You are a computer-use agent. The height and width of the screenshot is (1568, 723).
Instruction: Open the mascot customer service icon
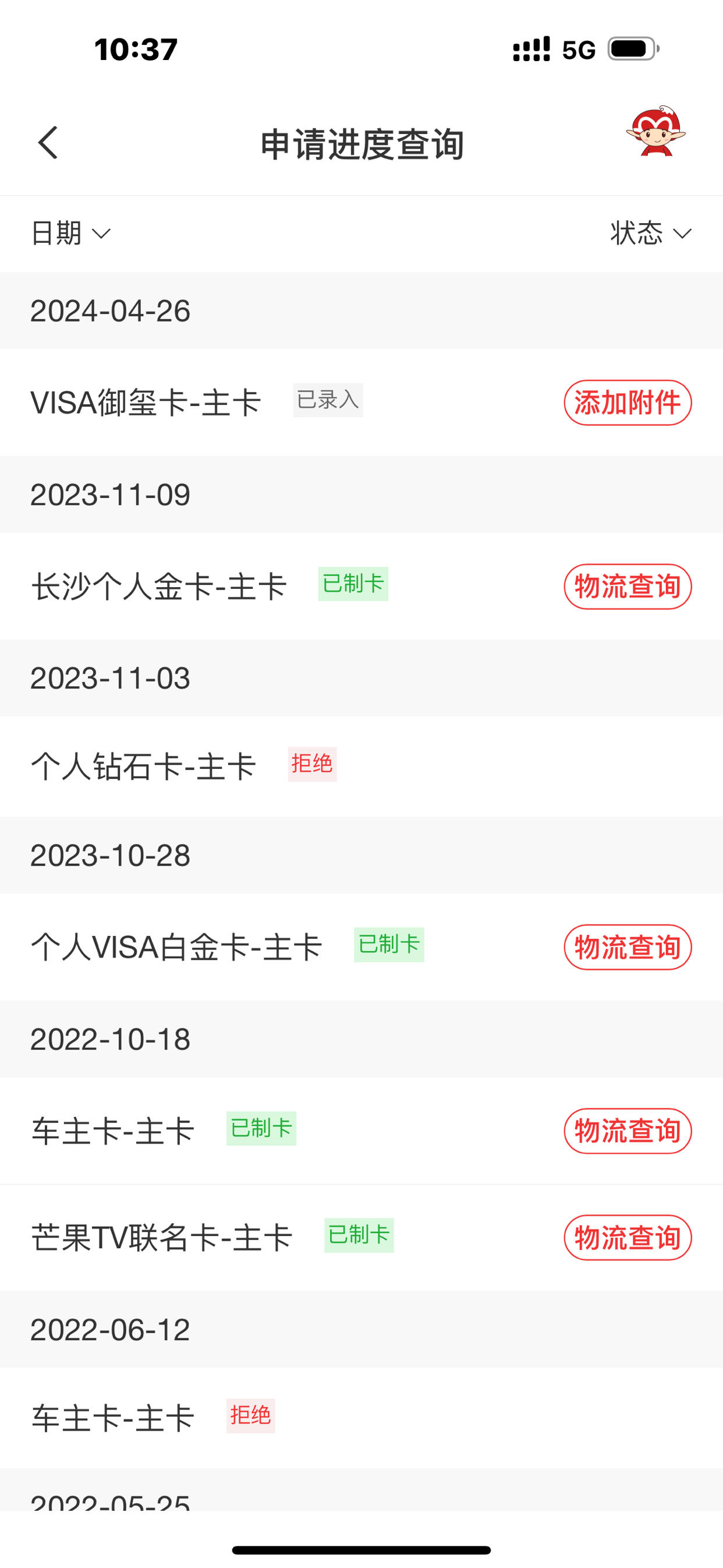tap(656, 131)
